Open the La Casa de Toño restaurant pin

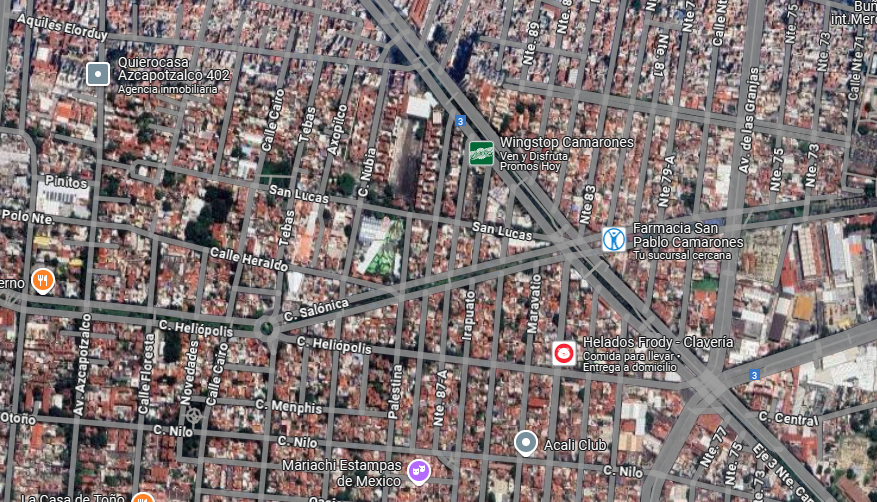pos(143,498)
